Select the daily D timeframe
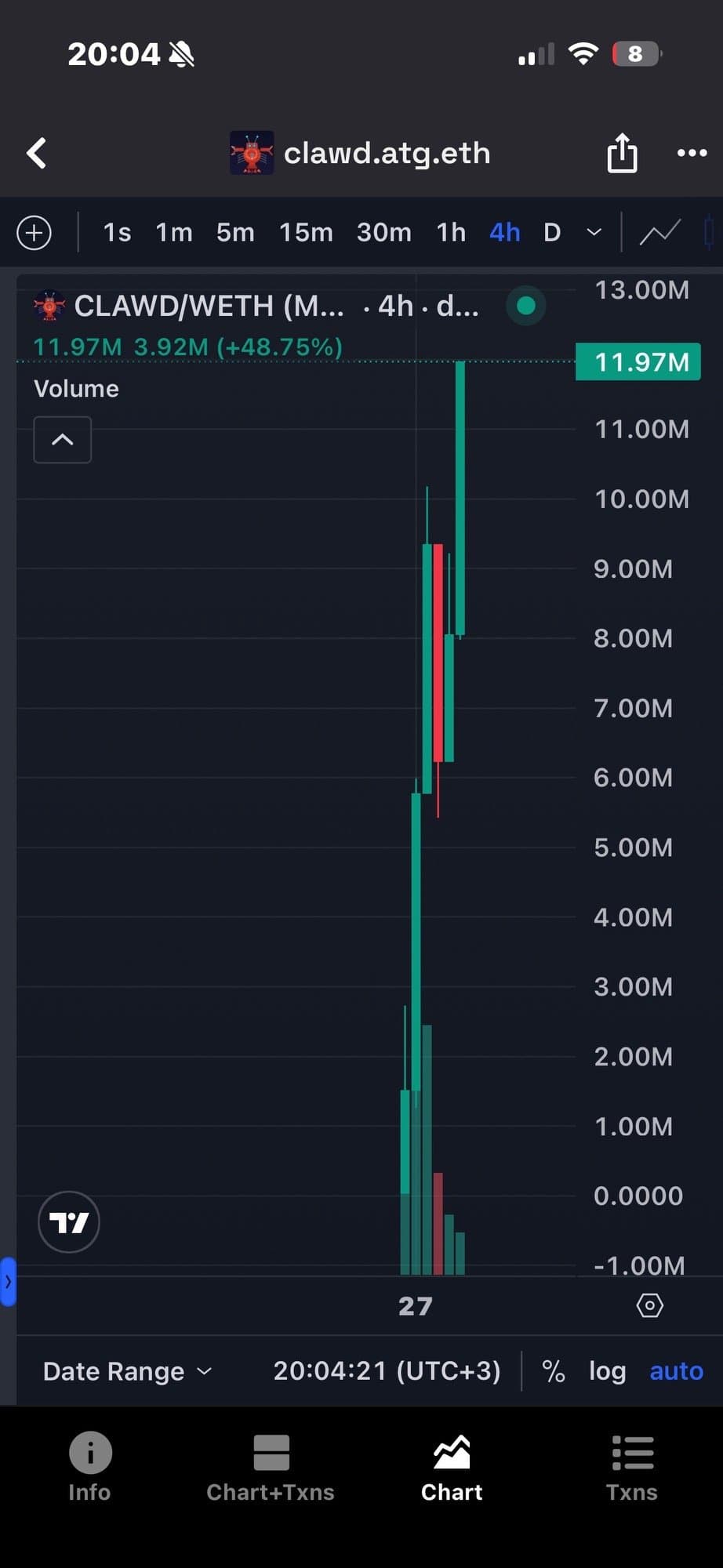 (x=552, y=233)
